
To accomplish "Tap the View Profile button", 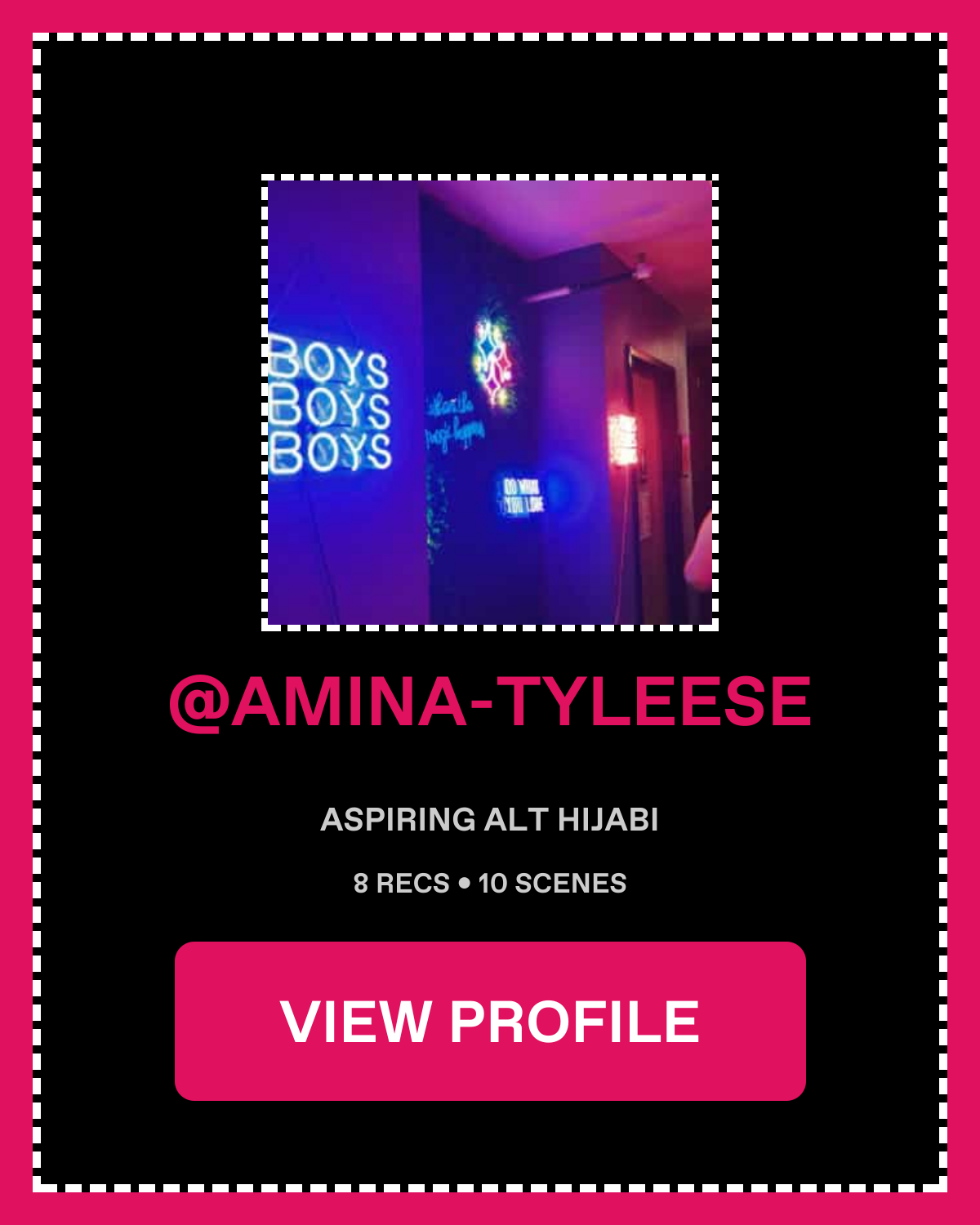I will 490,1021.
